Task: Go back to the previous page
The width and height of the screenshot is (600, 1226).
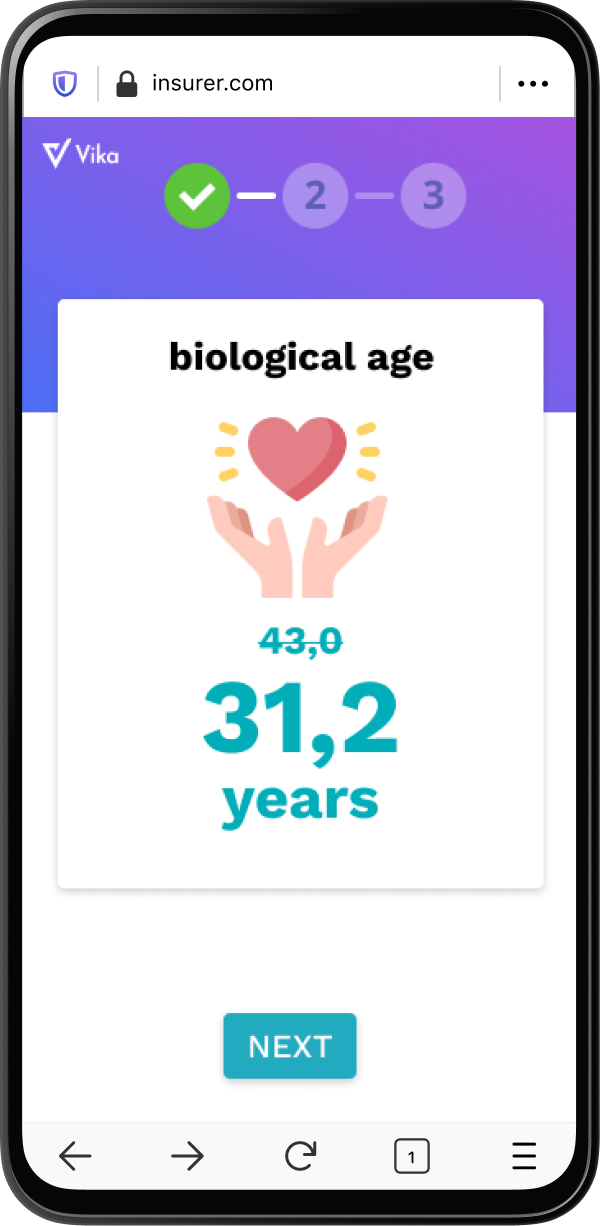Action: coord(75,1157)
